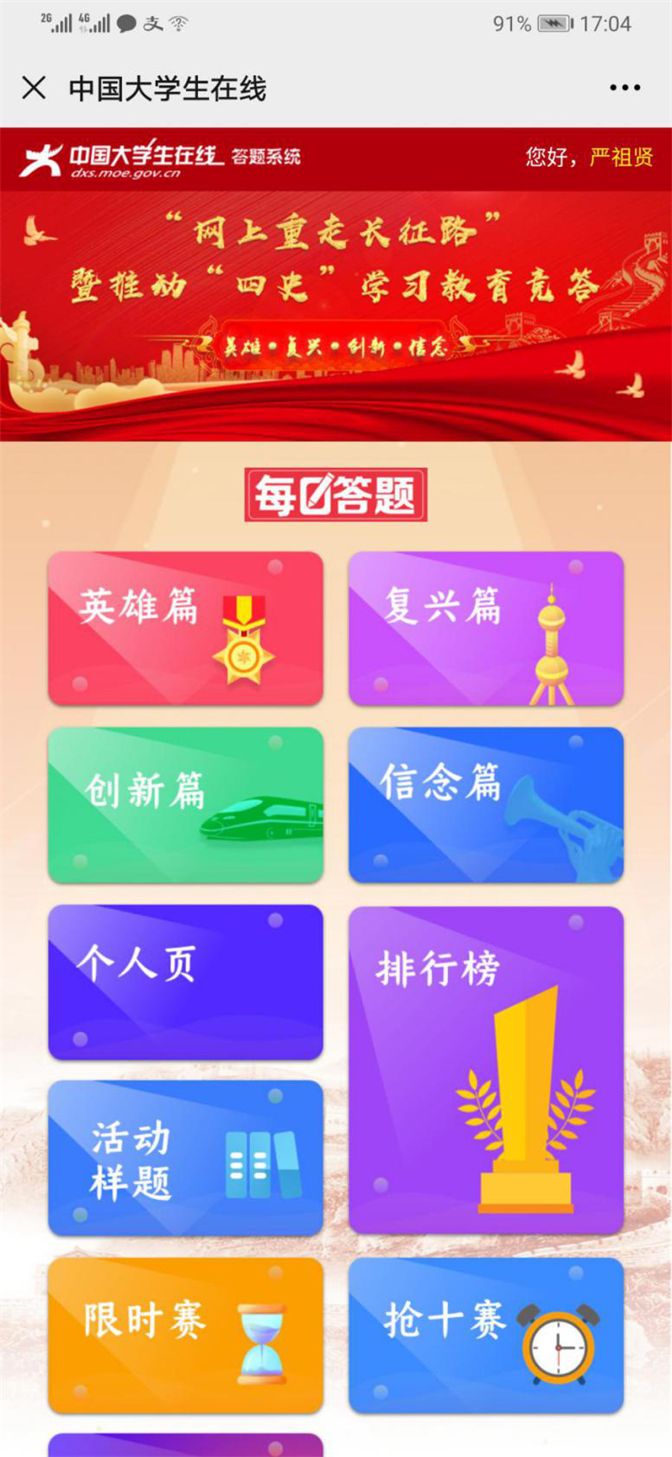Image resolution: width=672 pixels, height=1457 pixels.
Task: Open the 英雄篇 quiz card
Action: [186, 628]
